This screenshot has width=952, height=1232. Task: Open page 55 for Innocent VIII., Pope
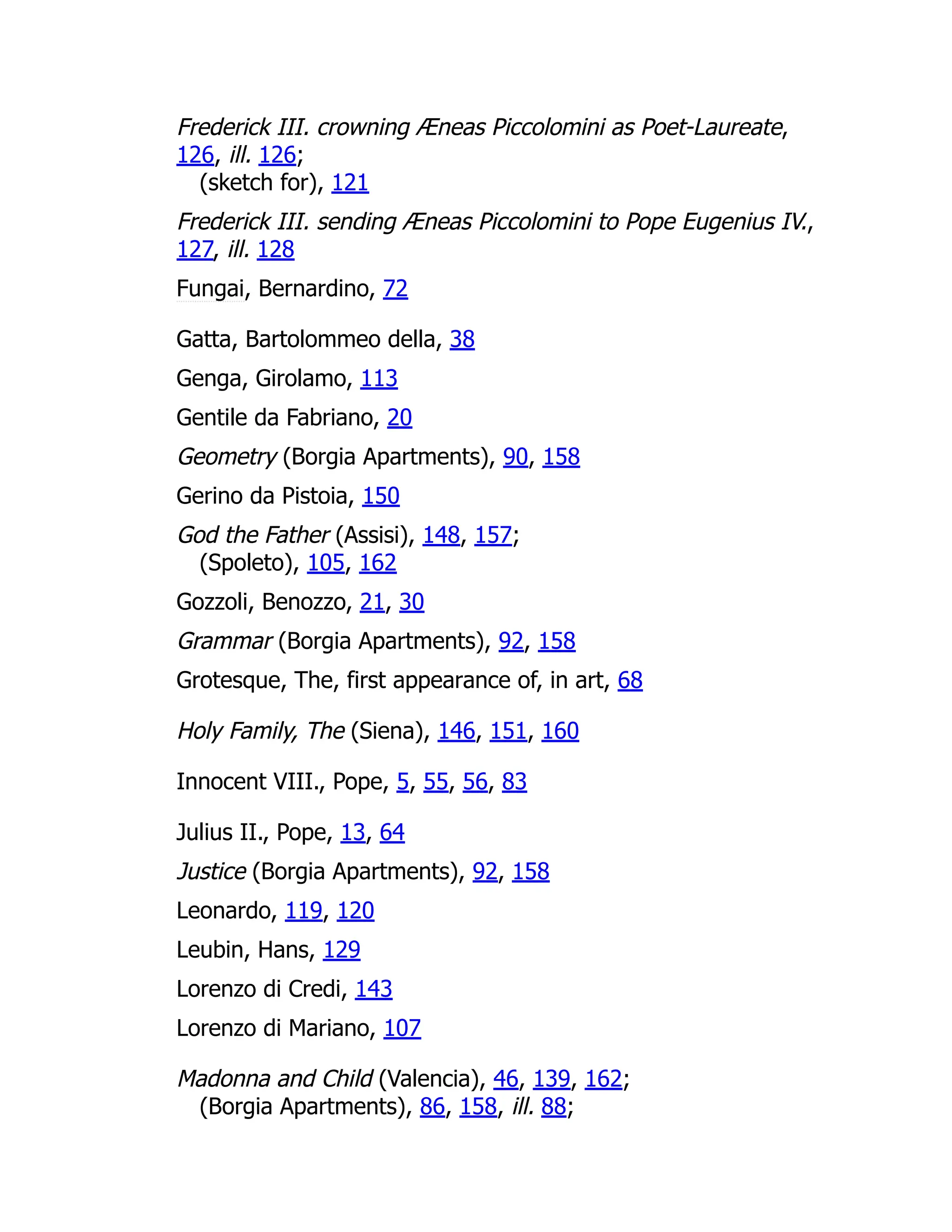(x=436, y=782)
